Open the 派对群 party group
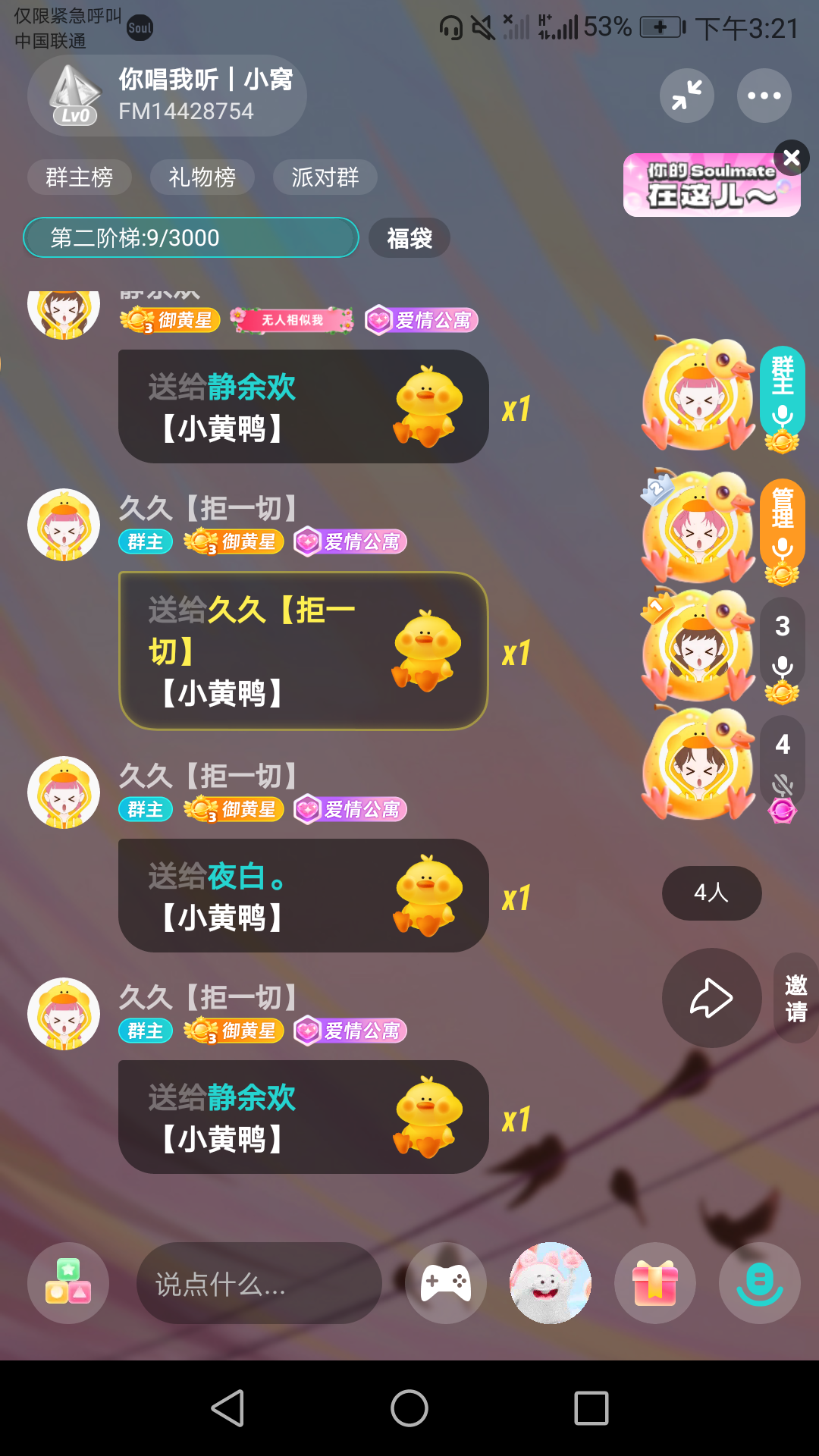 [325, 177]
